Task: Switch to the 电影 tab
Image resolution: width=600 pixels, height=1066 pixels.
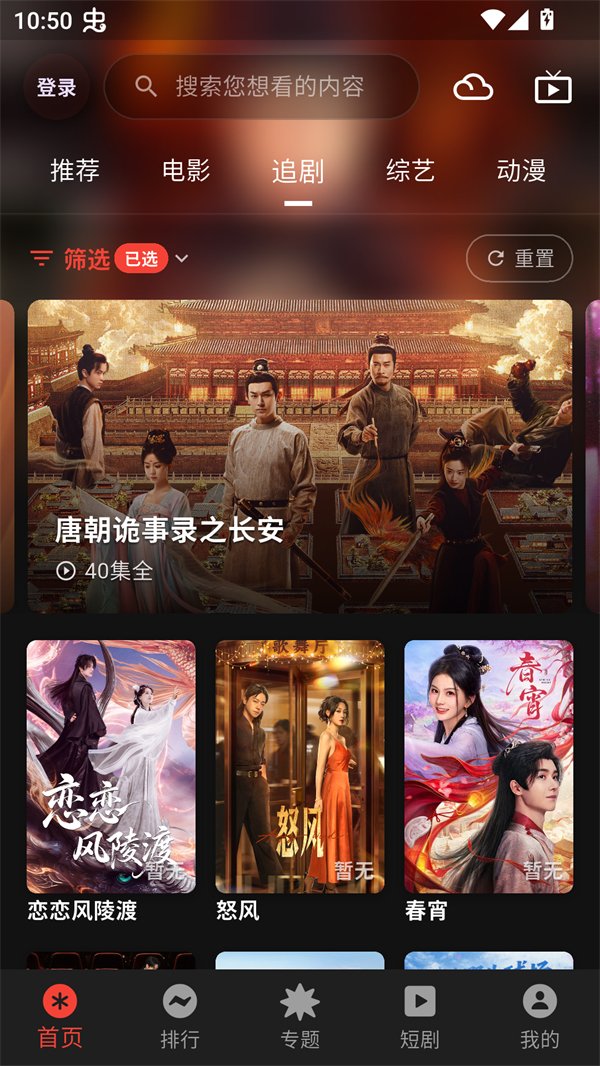Action: coord(186,171)
